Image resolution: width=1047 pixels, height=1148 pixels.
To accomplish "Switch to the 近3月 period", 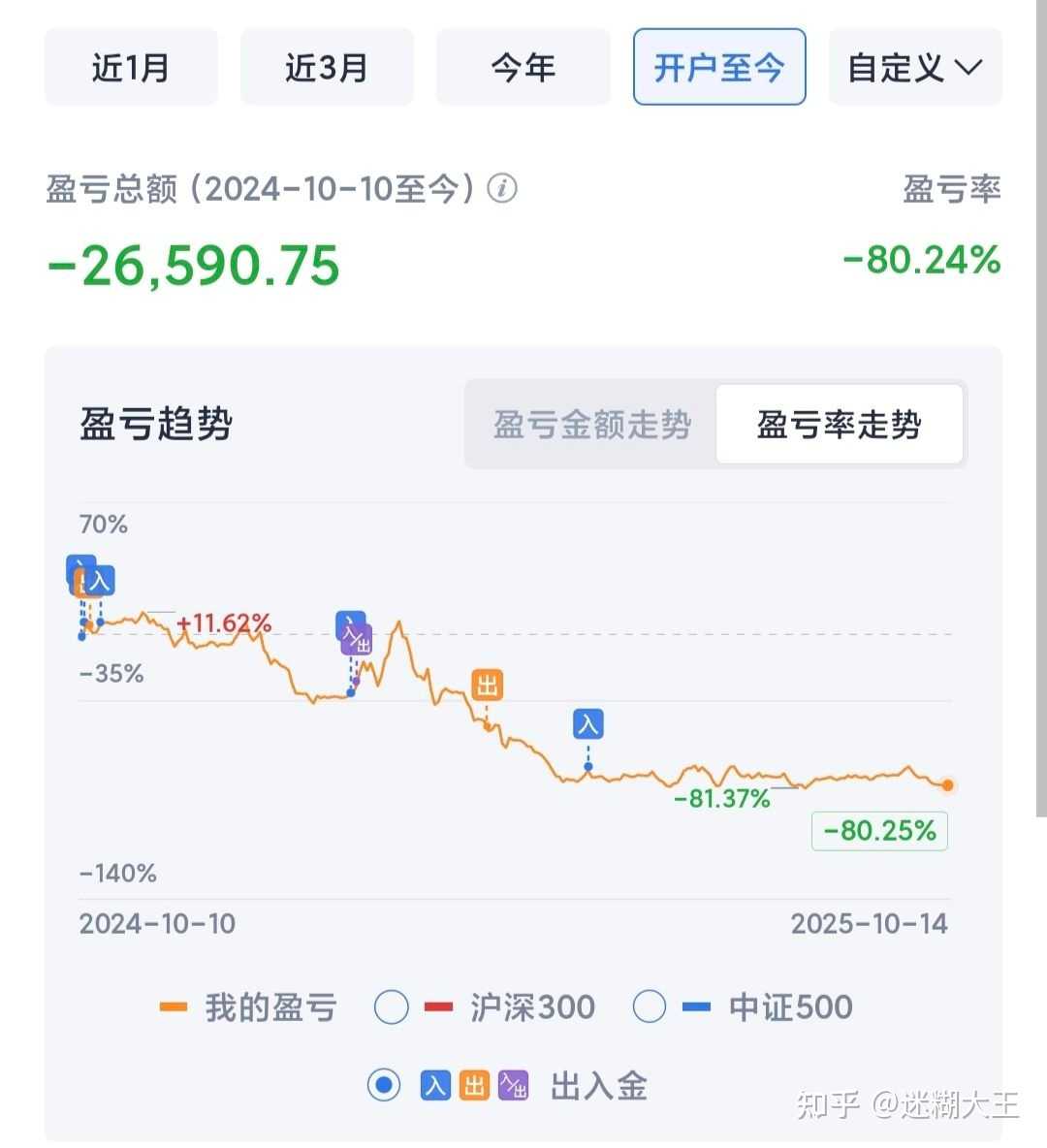I will 327,68.
